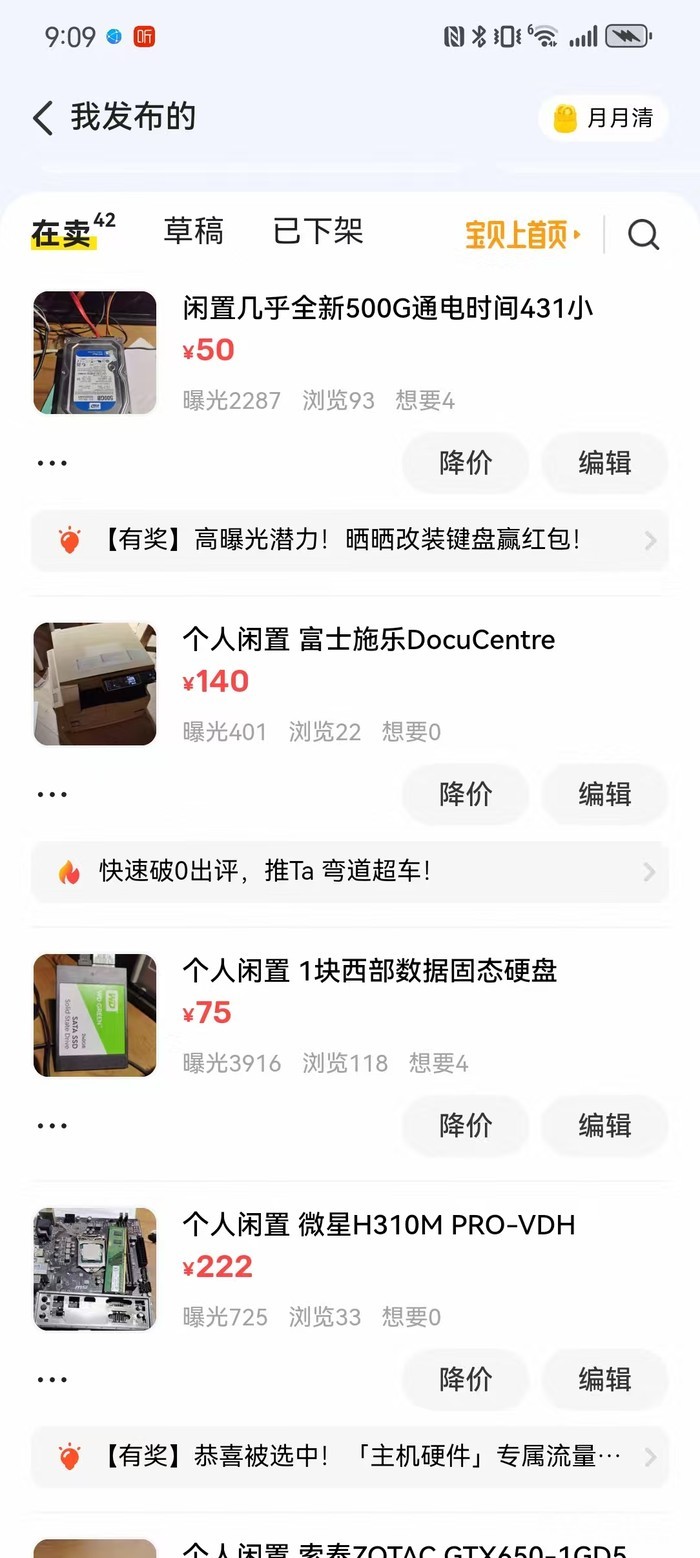Open more options for the ¥50 listing
The width and height of the screenshot is (700, 1558).
point(52,463)
